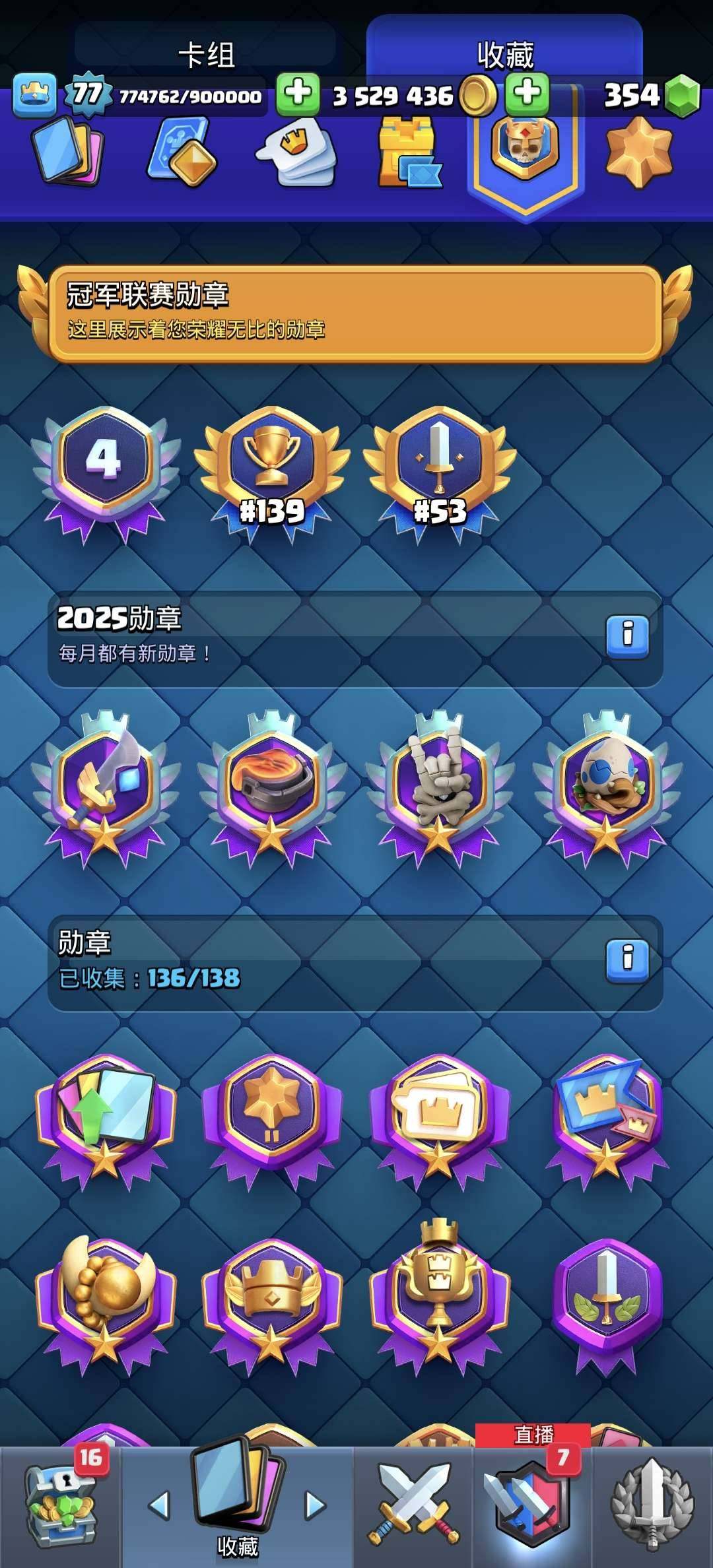View the egg creature 2025 badge
Viewport: 713px width, 1568px height.
(606, 785)
